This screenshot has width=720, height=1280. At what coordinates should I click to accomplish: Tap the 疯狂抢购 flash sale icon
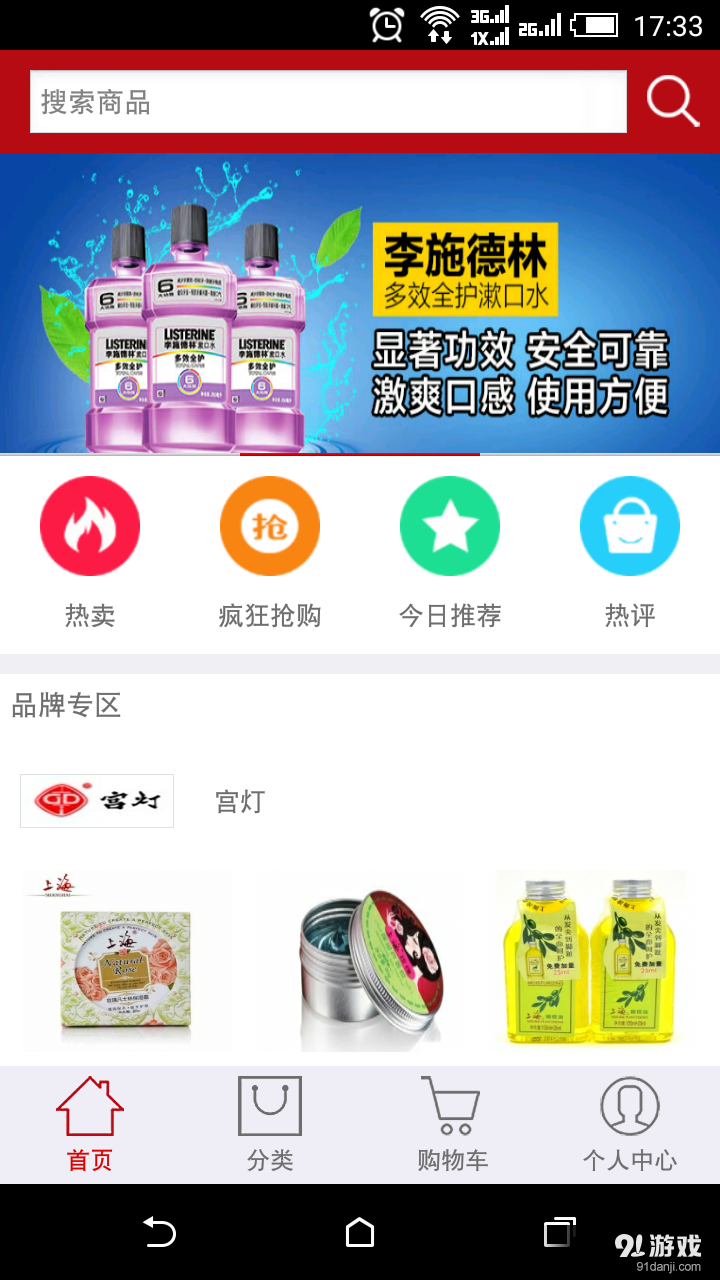pos(270,525)
